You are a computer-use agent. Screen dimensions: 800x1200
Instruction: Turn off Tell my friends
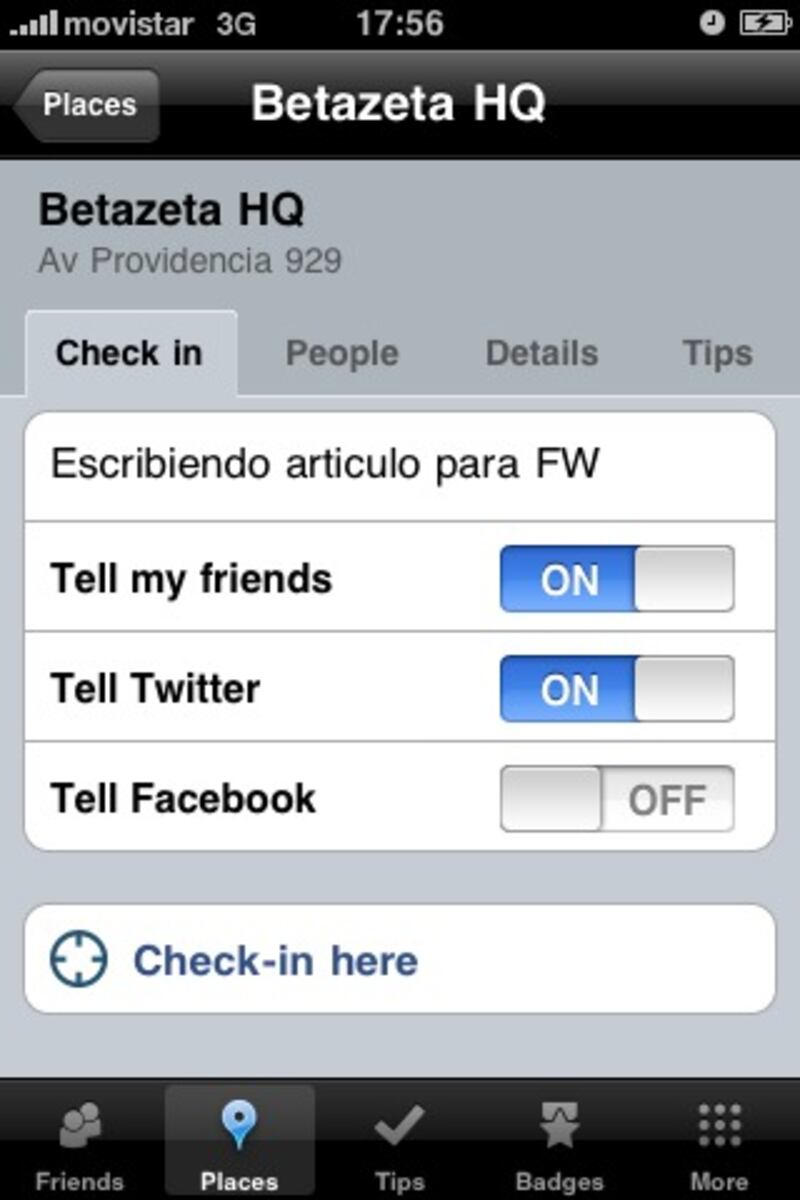[617, 579]
